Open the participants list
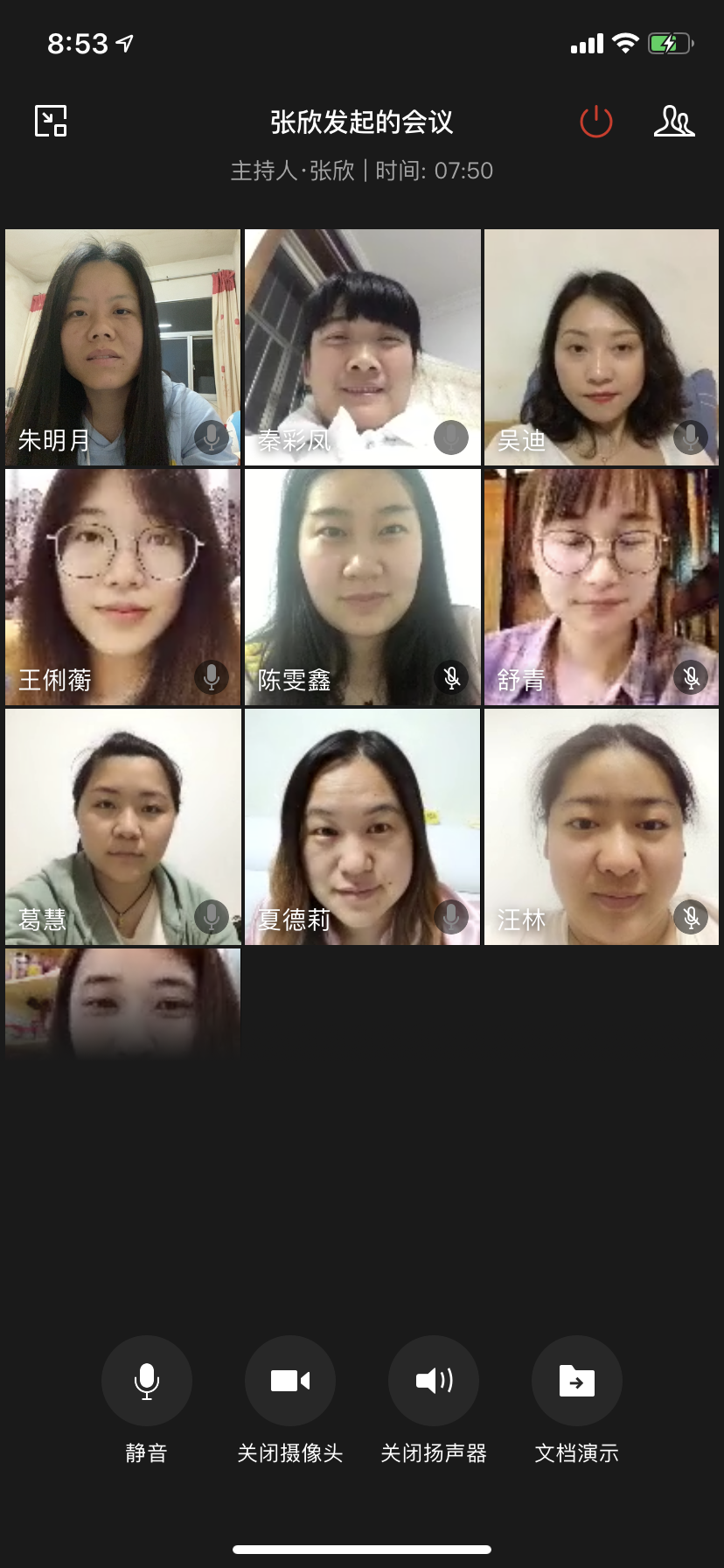This screenshot has width=724, height=1568. point(673,122)
